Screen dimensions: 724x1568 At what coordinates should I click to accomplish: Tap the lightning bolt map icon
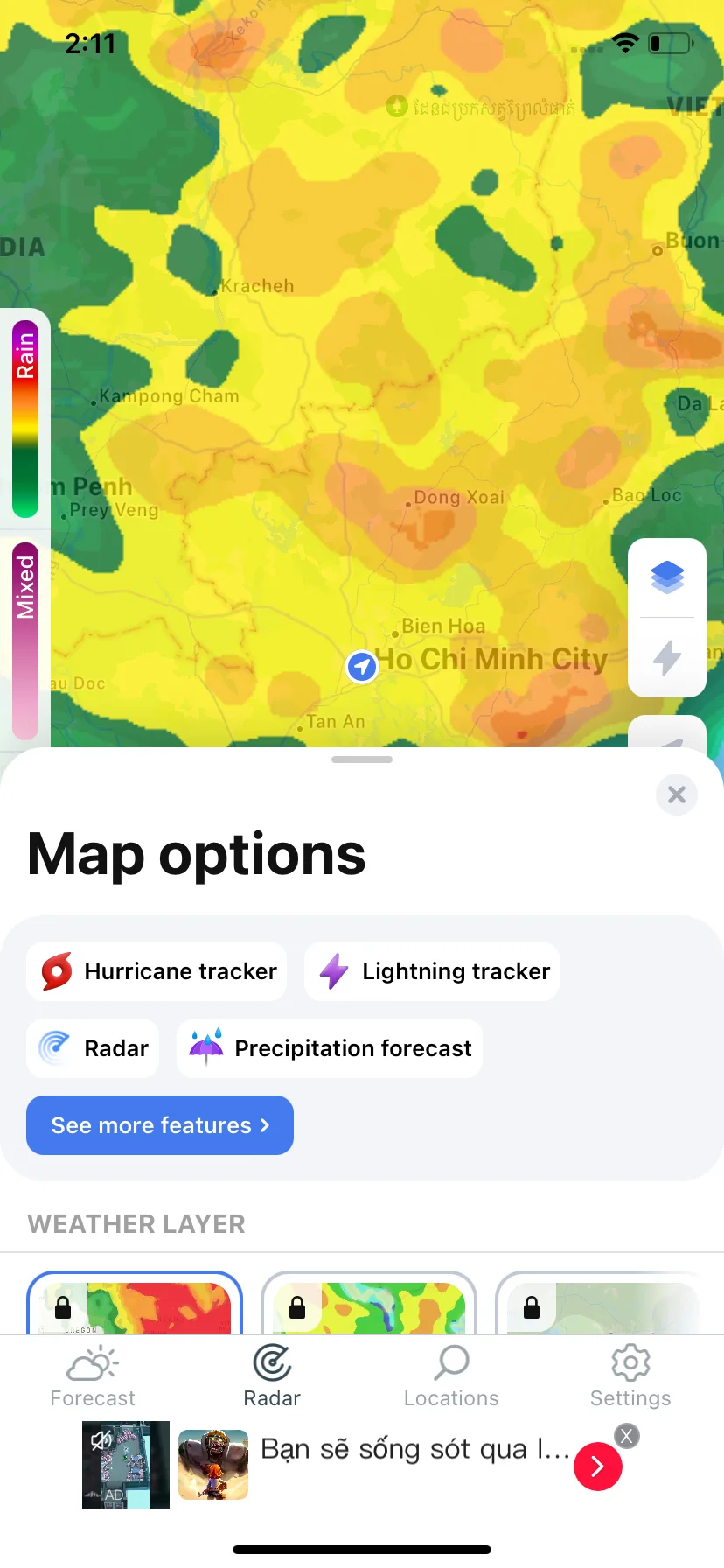pyautogui.click(x=667, y=657)
